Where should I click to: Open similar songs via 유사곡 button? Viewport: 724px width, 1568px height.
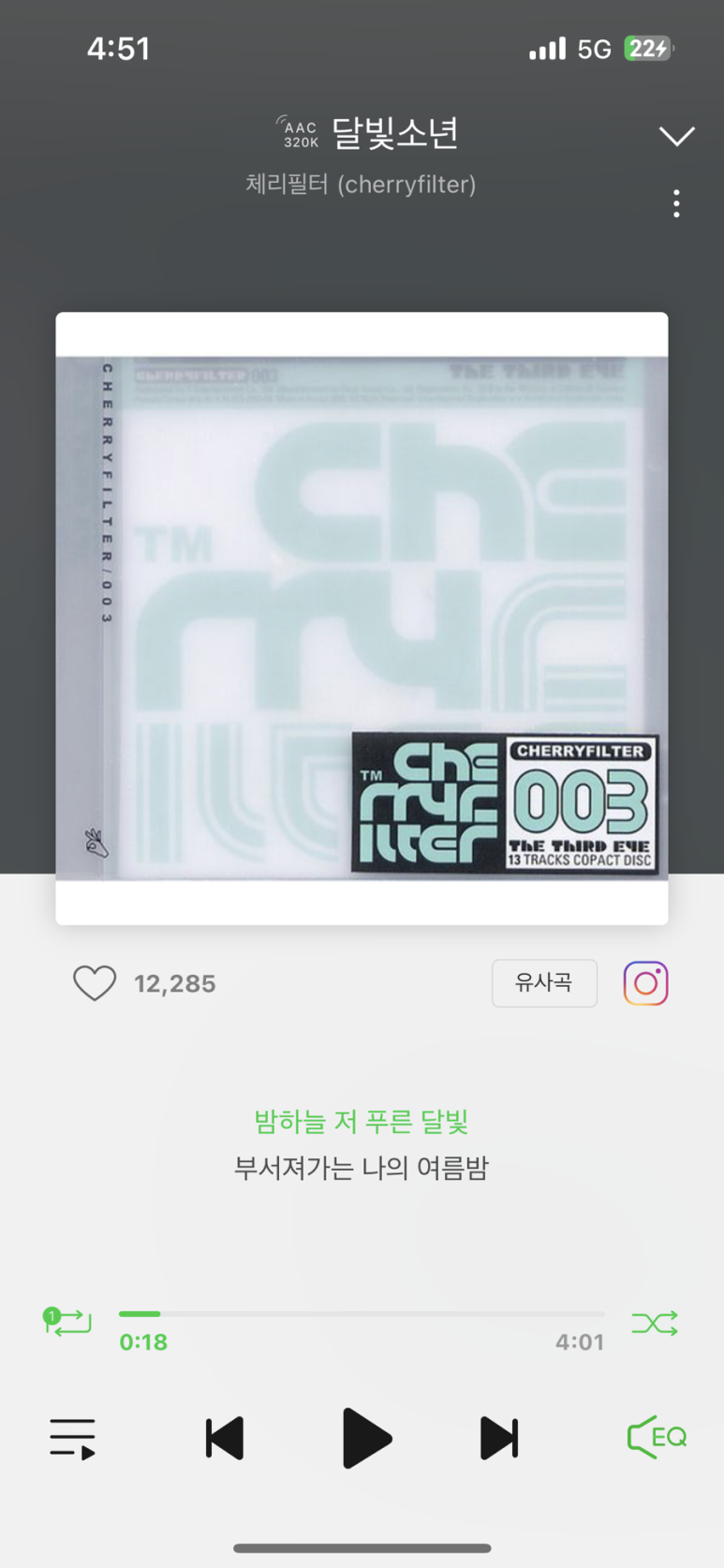544,983
